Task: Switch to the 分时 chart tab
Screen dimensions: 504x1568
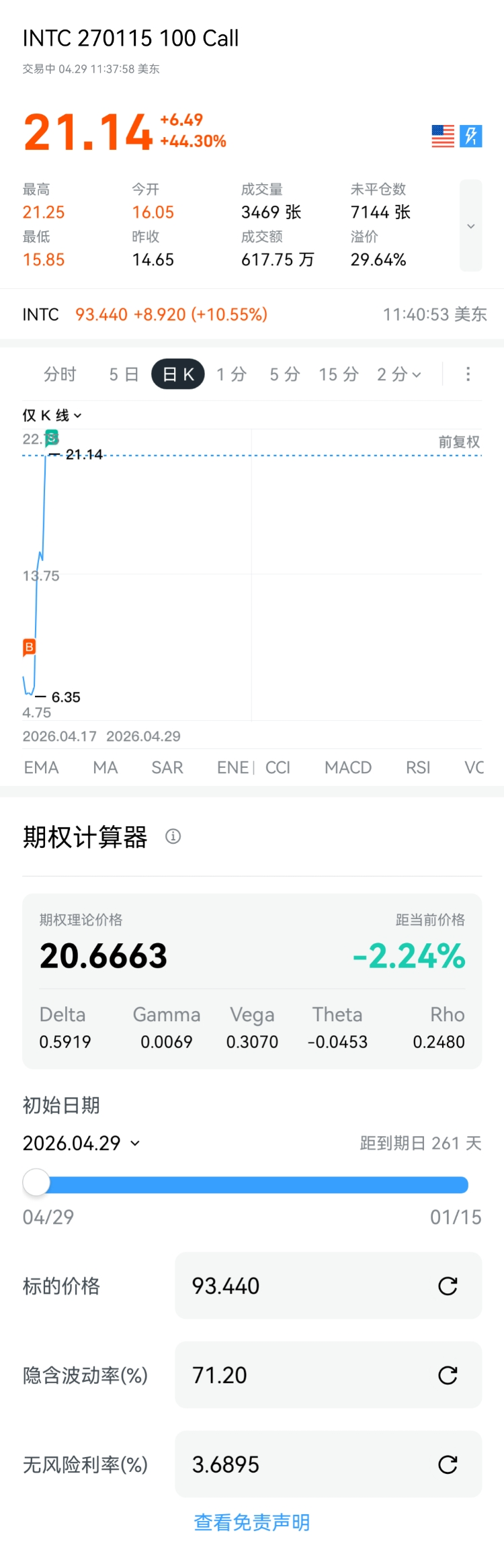Action: pyautogui.click(x=60, y=374)
